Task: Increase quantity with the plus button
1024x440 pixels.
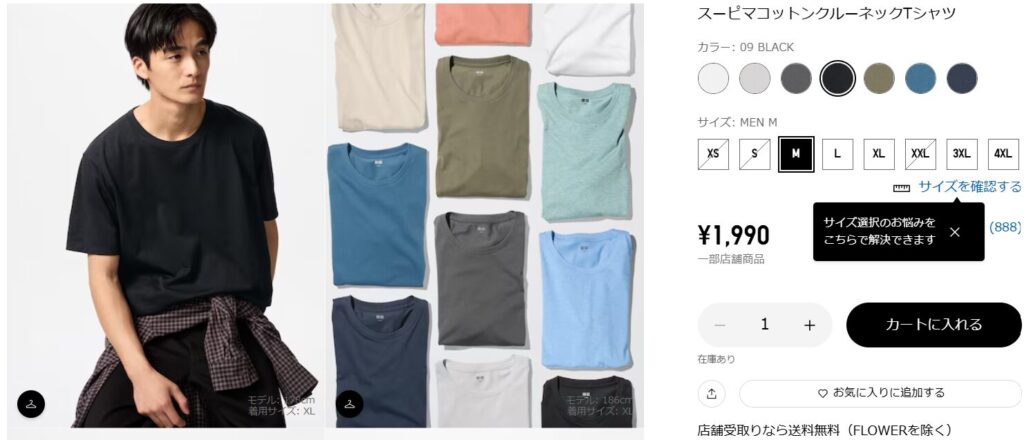Action: (810, 325)
